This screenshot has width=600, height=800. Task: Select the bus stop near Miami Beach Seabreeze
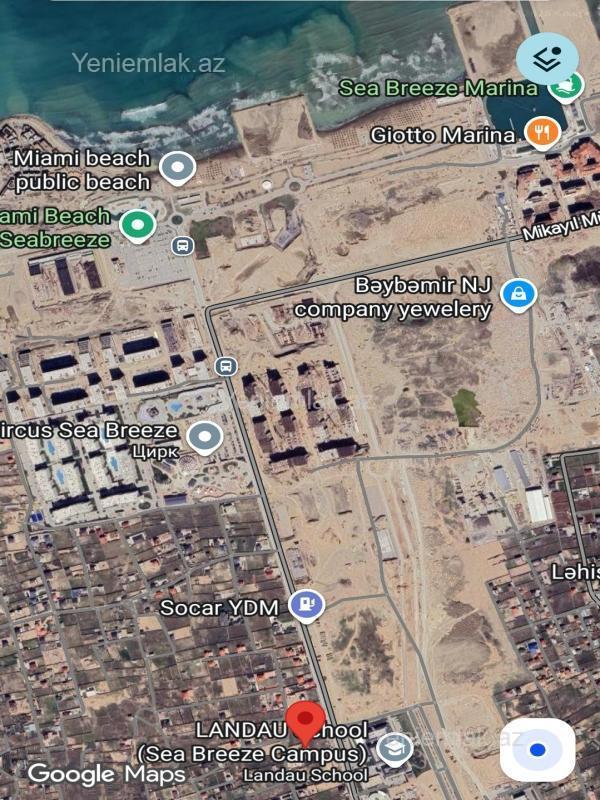point(182,245)
